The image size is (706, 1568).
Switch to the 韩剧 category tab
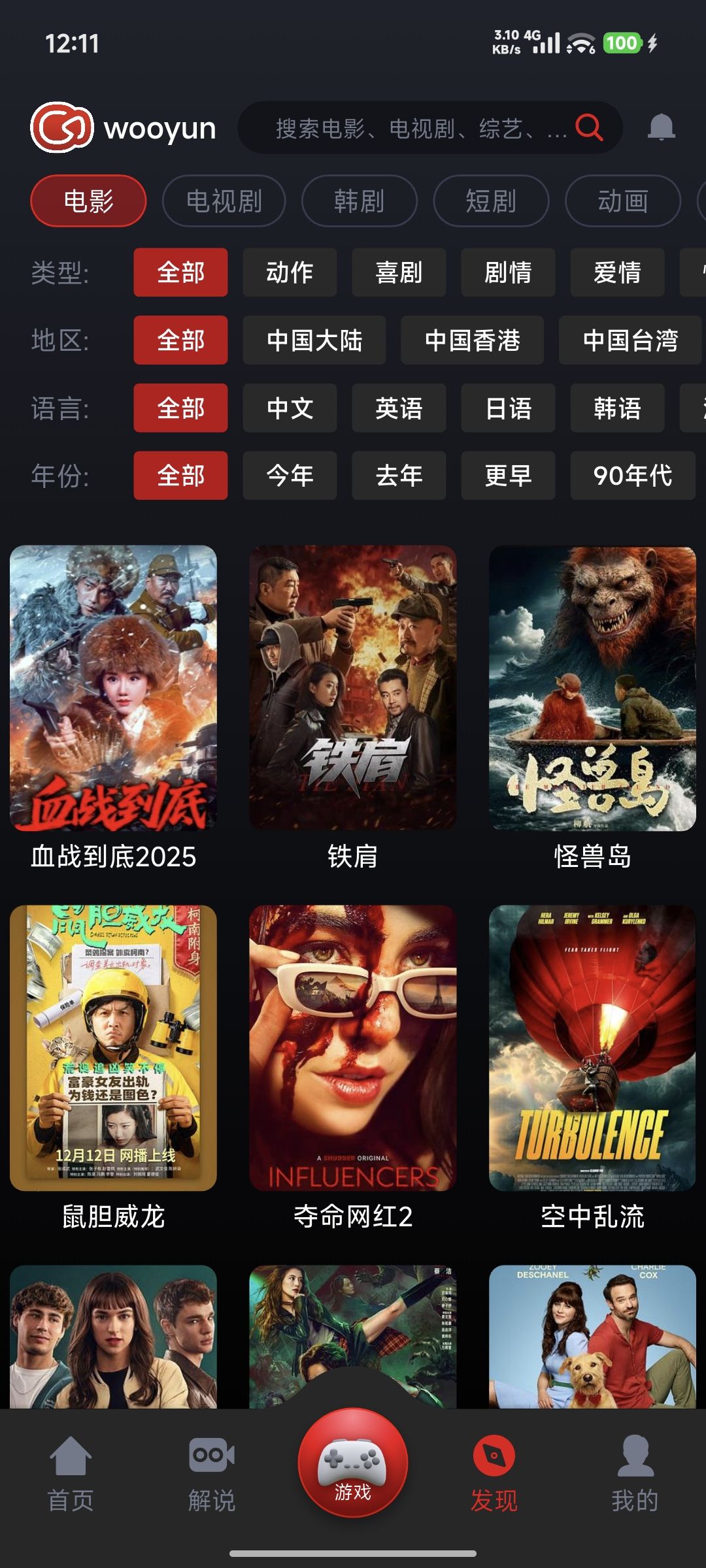point(359,201)
